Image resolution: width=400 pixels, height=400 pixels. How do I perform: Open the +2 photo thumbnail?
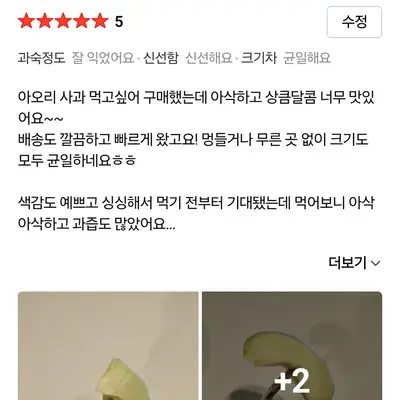[x=292, y=346]
